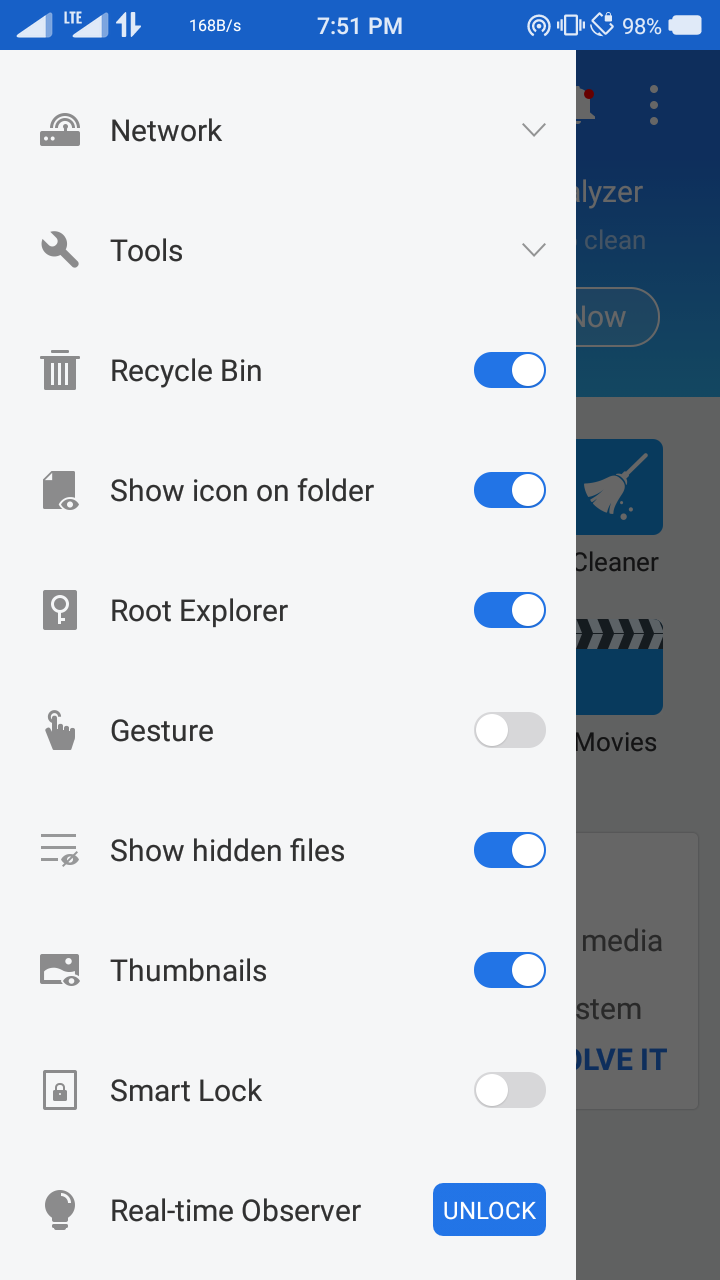
Task: Turn off Show hidden files
Action: [x=510, y=850]
